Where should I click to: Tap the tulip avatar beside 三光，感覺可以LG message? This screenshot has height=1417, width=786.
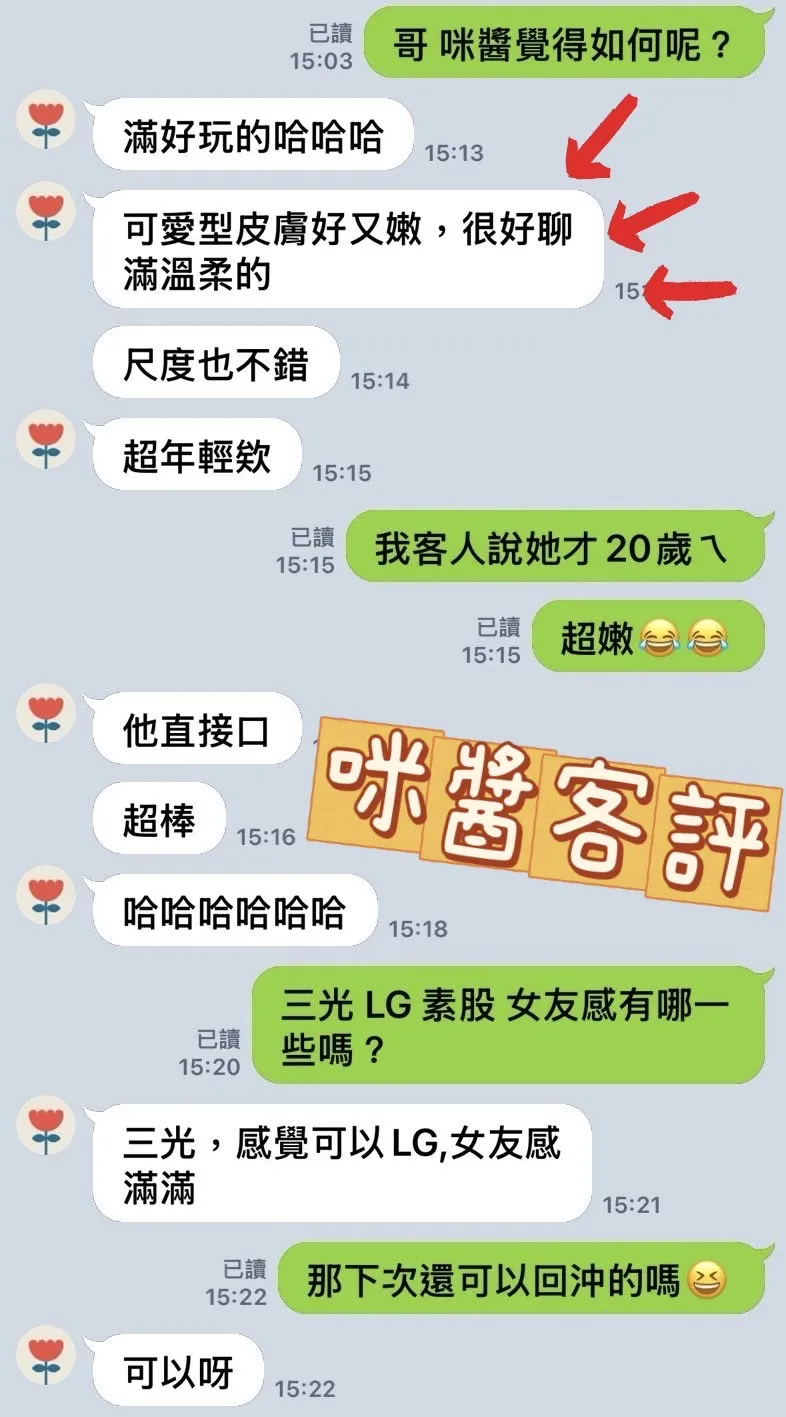tap(44, 1128)
